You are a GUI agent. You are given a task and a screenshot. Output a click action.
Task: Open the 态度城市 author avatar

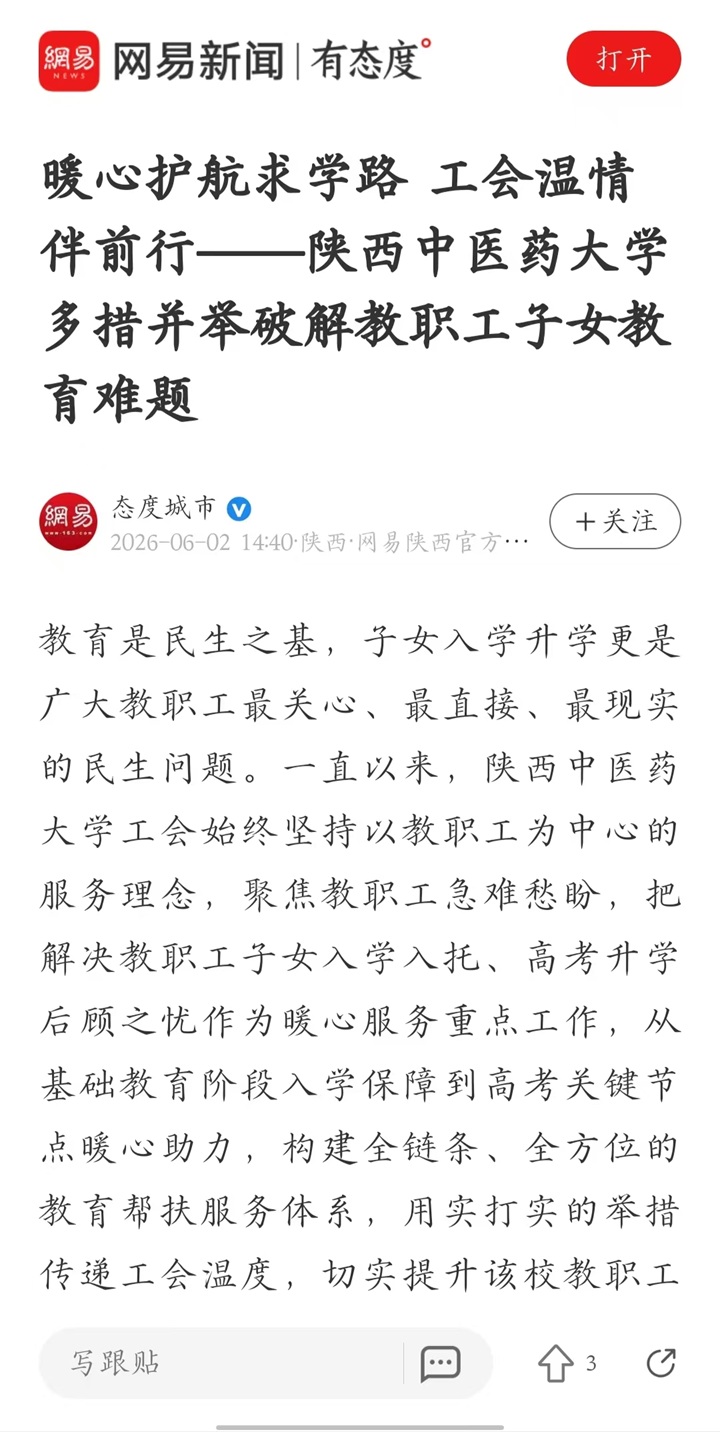[68, 521]
